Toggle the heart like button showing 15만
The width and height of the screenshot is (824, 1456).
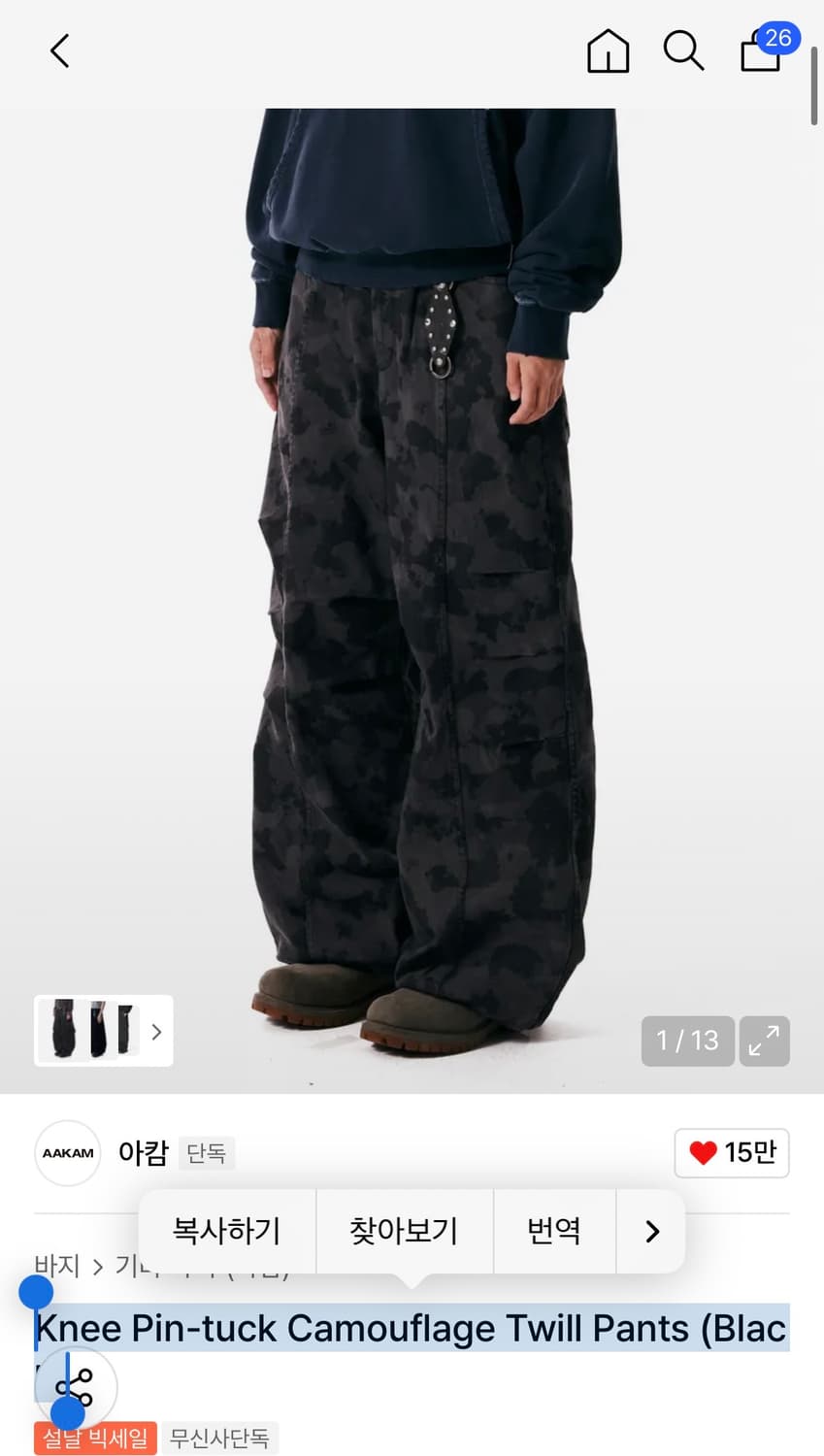[732, 1153]
